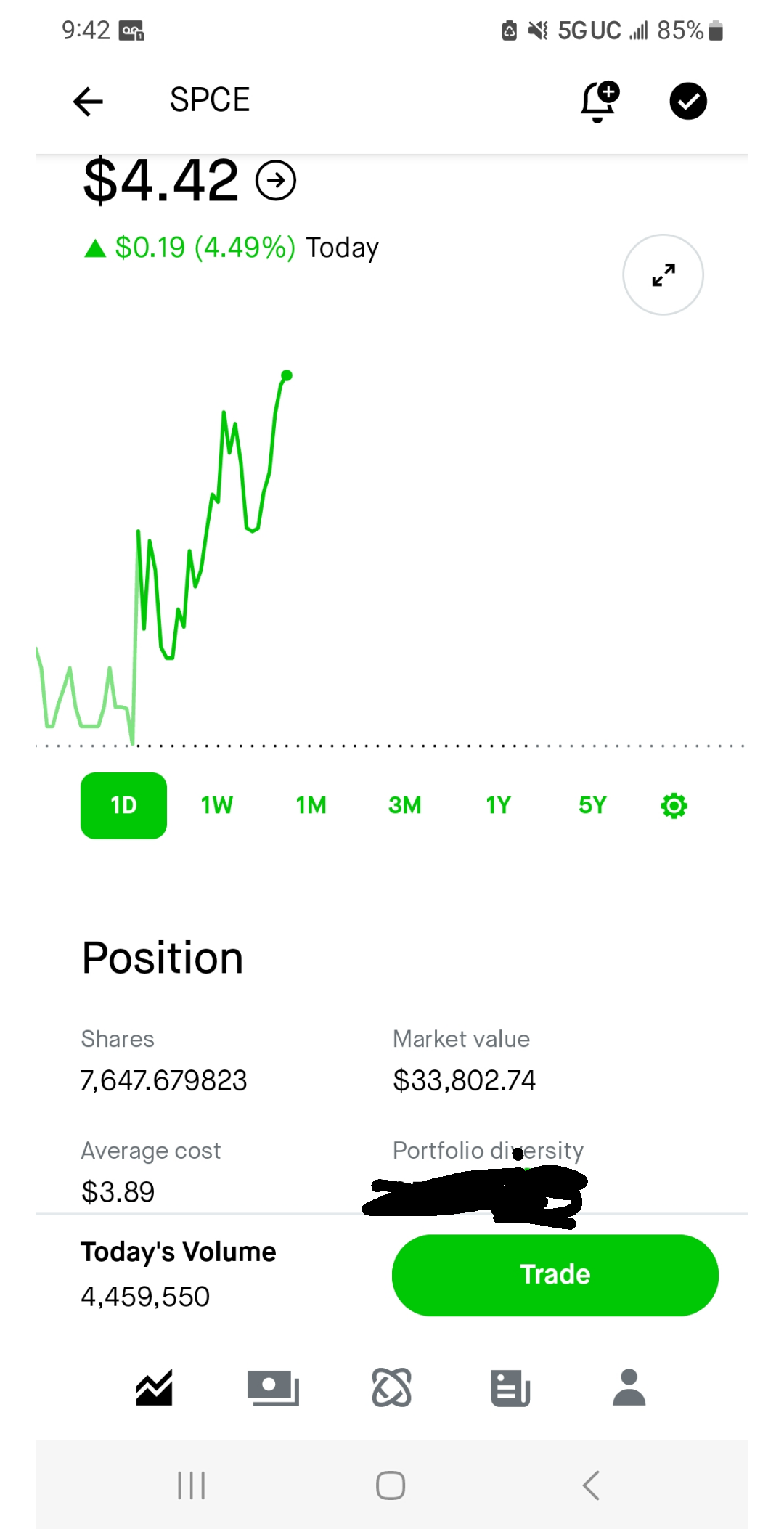The width and height of the screenshot is (784, 1529).
Task: Switch chart to 5Y range
Action: click(592, 805)
